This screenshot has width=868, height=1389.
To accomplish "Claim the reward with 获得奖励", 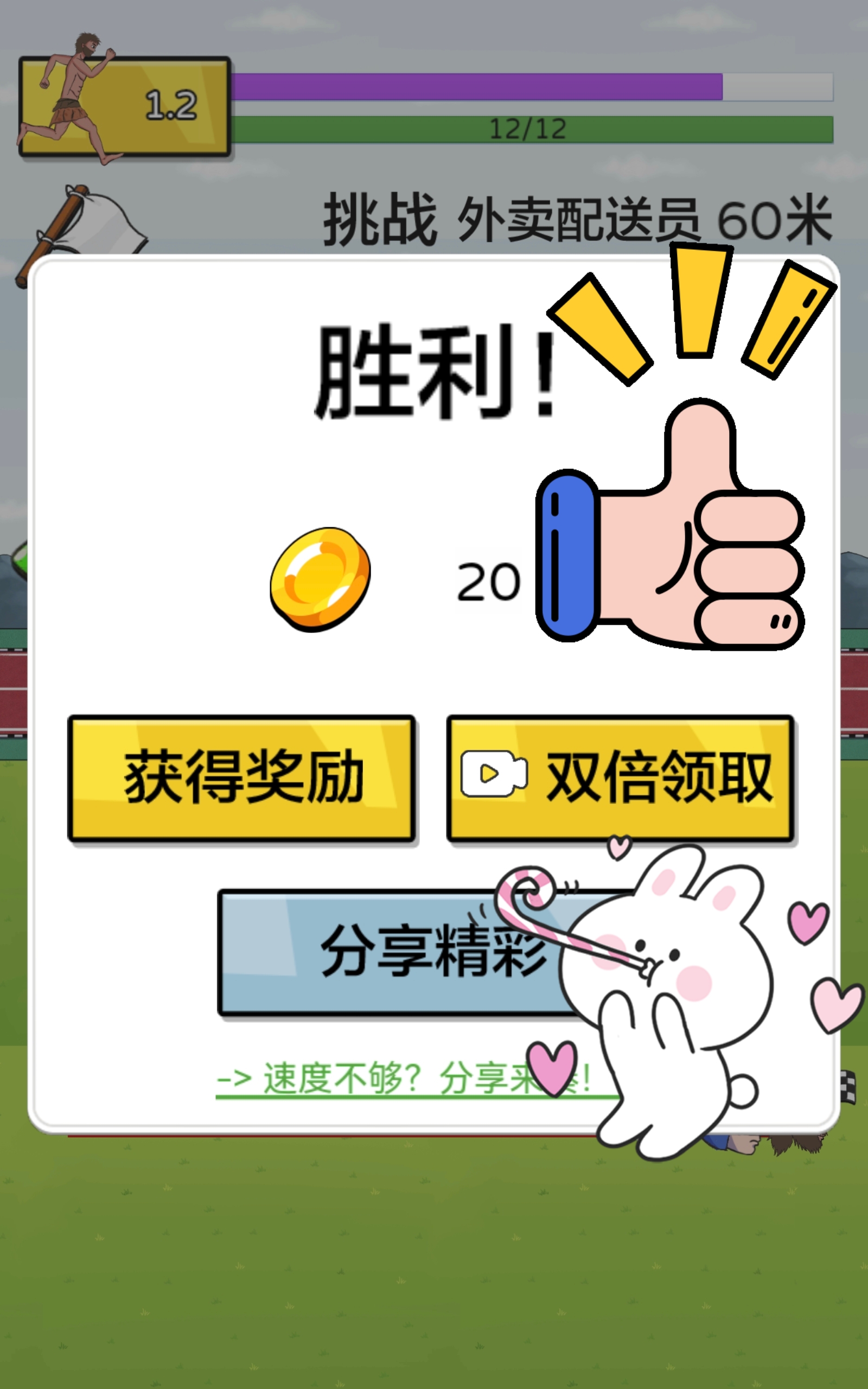I will (x=242, y=778).
